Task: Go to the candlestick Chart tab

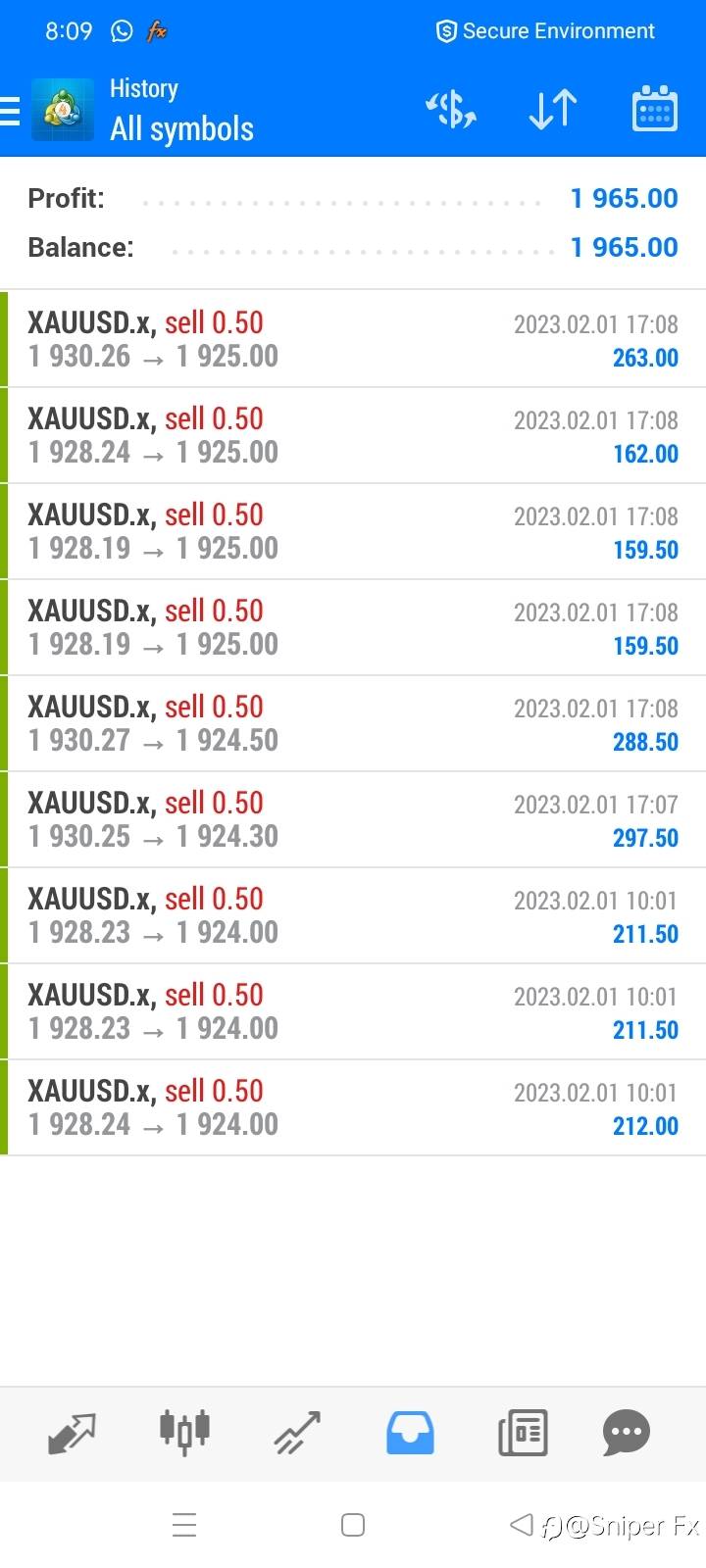Action: coord(184,1433)
